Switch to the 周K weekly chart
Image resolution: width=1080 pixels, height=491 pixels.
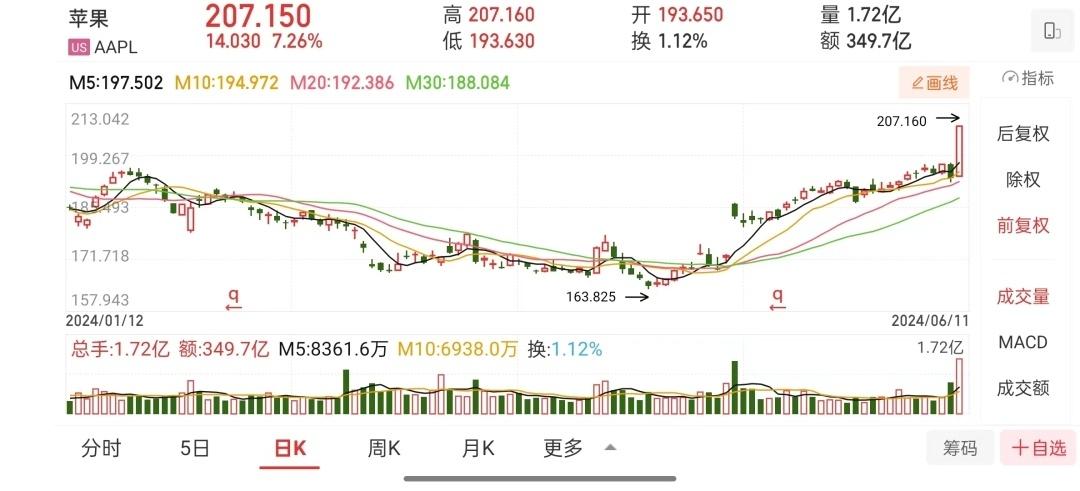[x=384, y=448]
